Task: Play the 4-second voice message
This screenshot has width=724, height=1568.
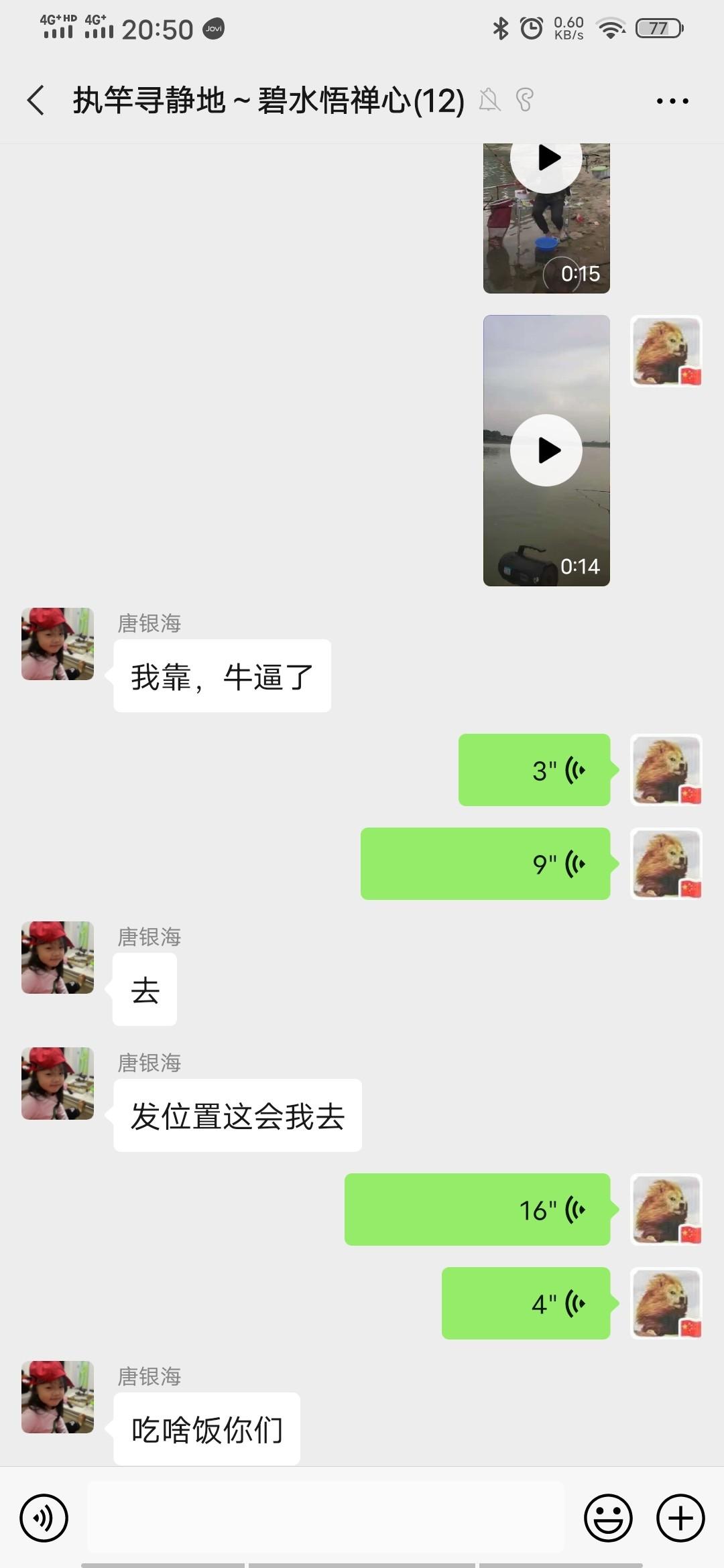Action: coord(526,1303)
